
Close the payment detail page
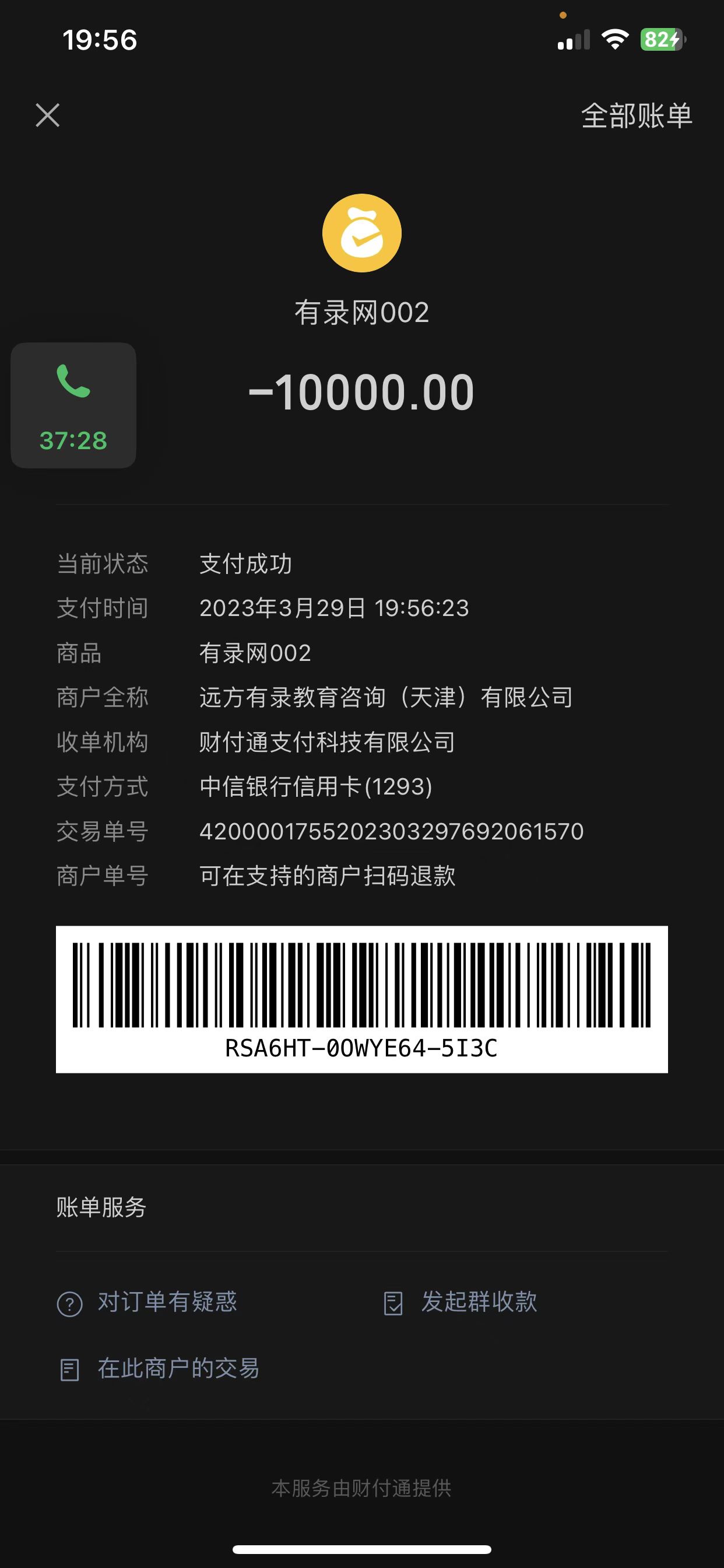click(x=47, y=115)
